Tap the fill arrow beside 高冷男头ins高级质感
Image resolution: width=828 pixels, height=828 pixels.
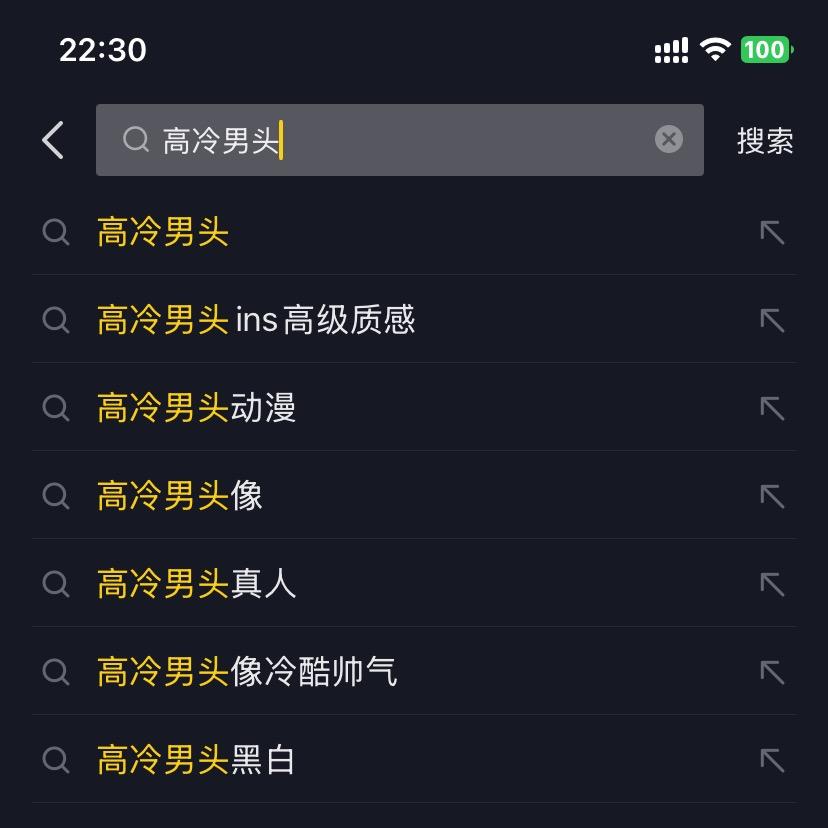[x=772, y=320]
